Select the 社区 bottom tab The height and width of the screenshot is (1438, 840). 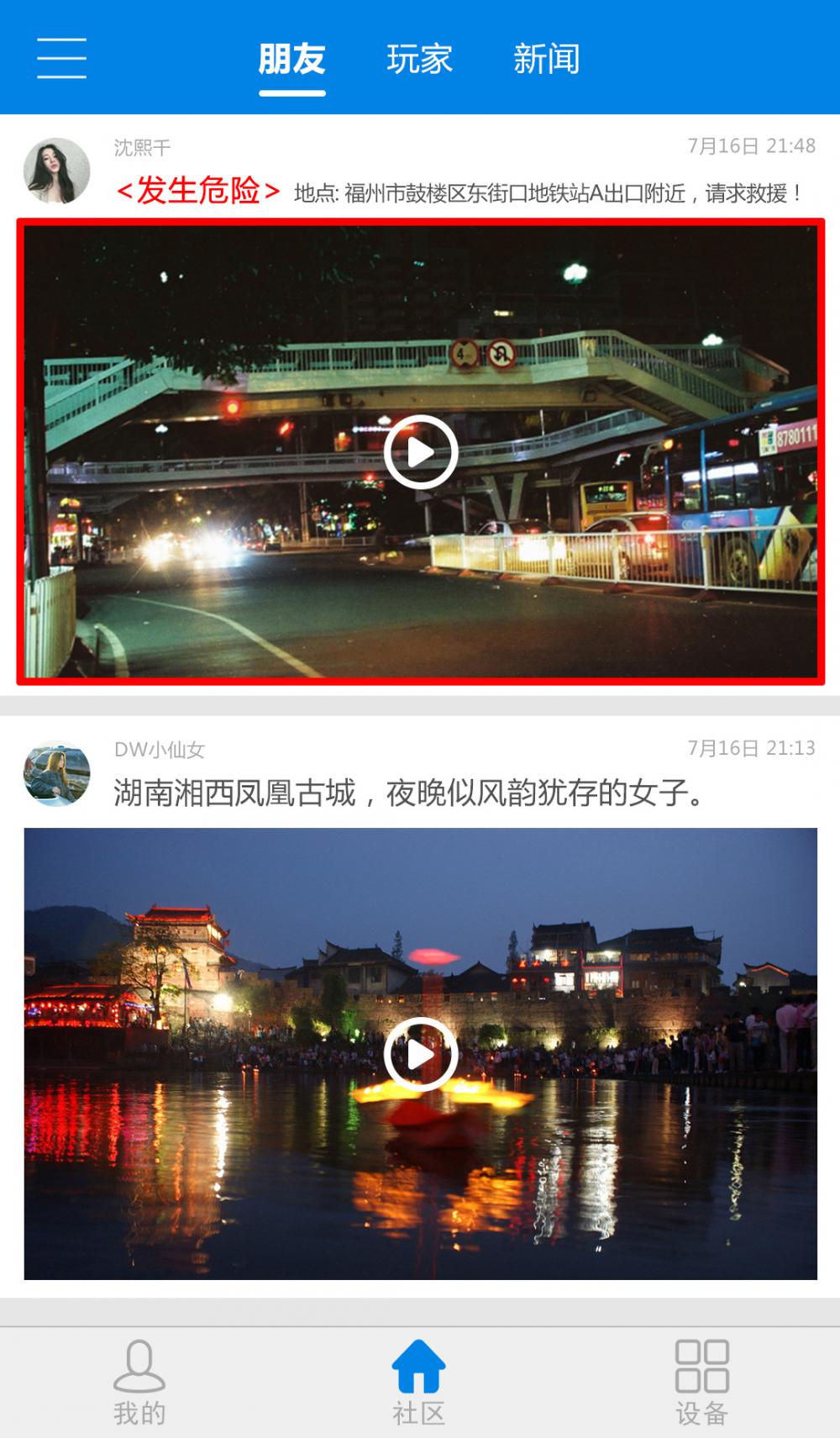click(x=418, y=1383)
